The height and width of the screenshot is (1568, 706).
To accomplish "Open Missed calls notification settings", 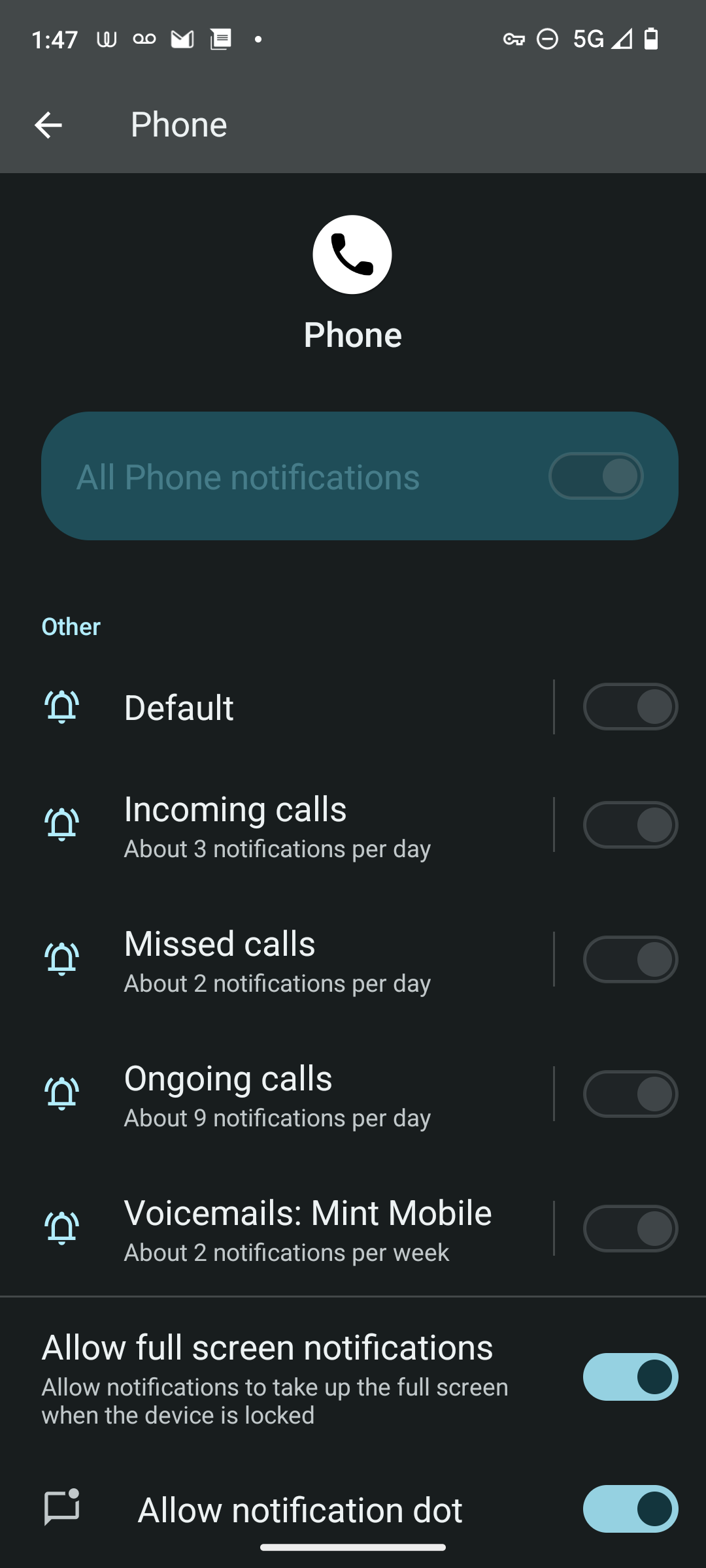I will coord(294,960).
